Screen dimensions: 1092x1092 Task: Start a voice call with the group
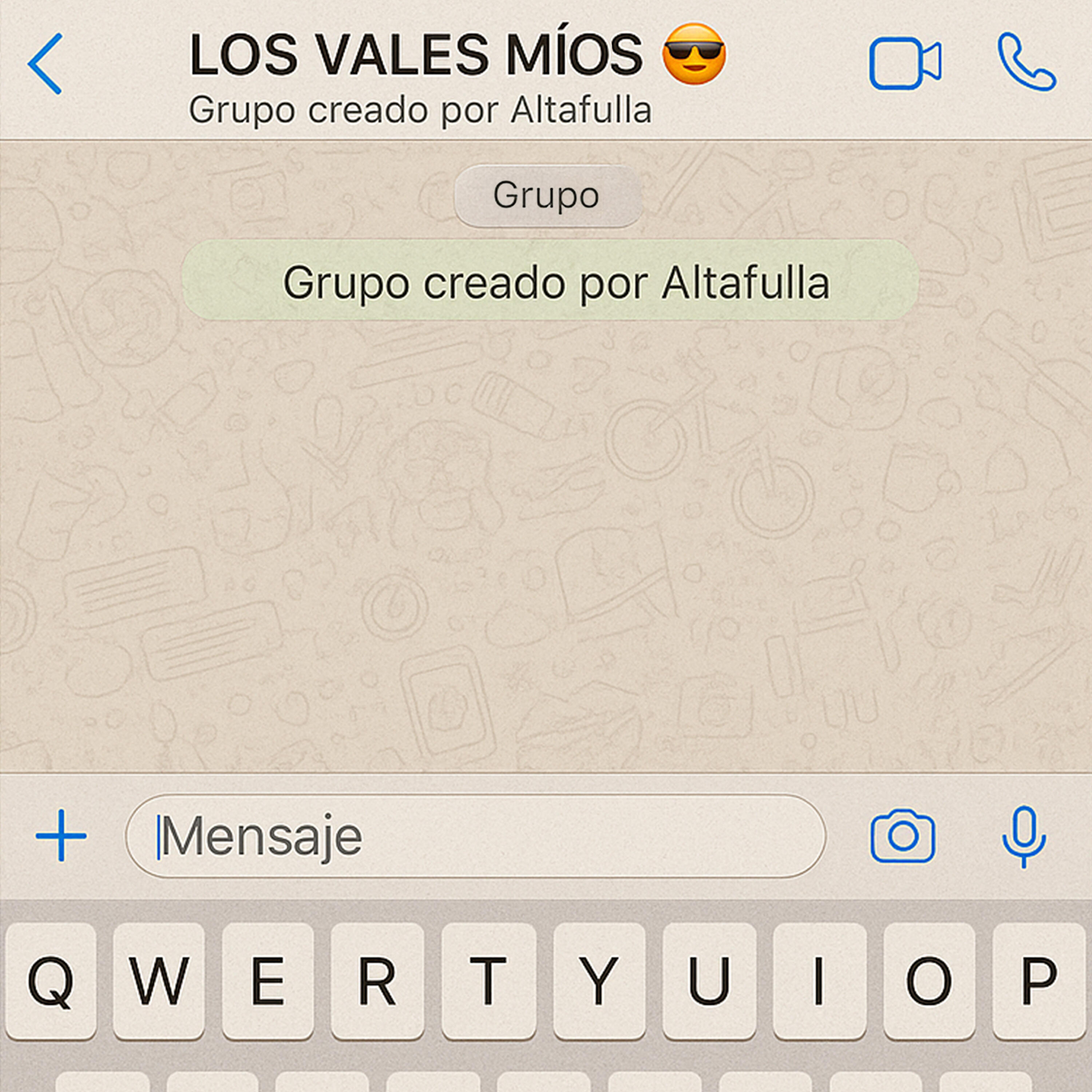click(x=1026, y=62)
